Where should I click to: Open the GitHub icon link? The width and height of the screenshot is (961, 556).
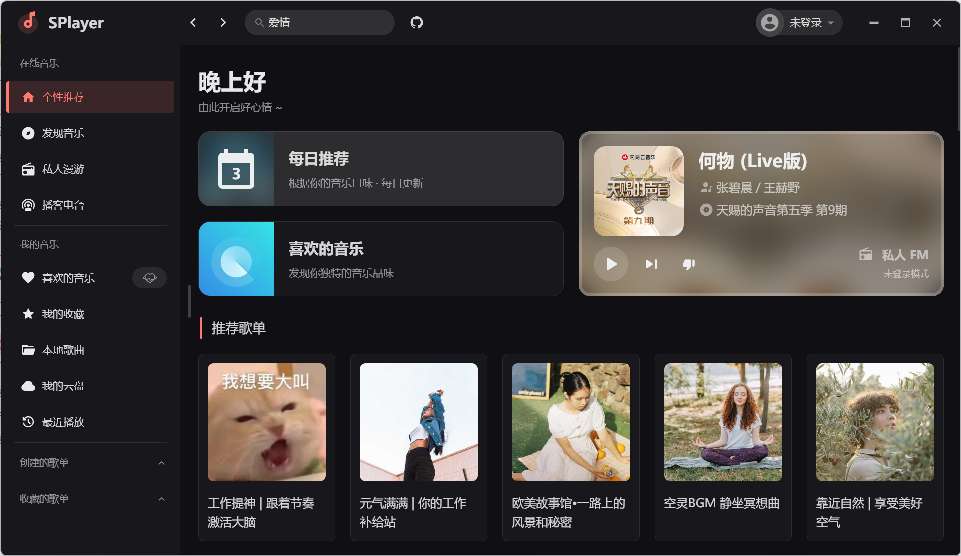pos(417,22)
